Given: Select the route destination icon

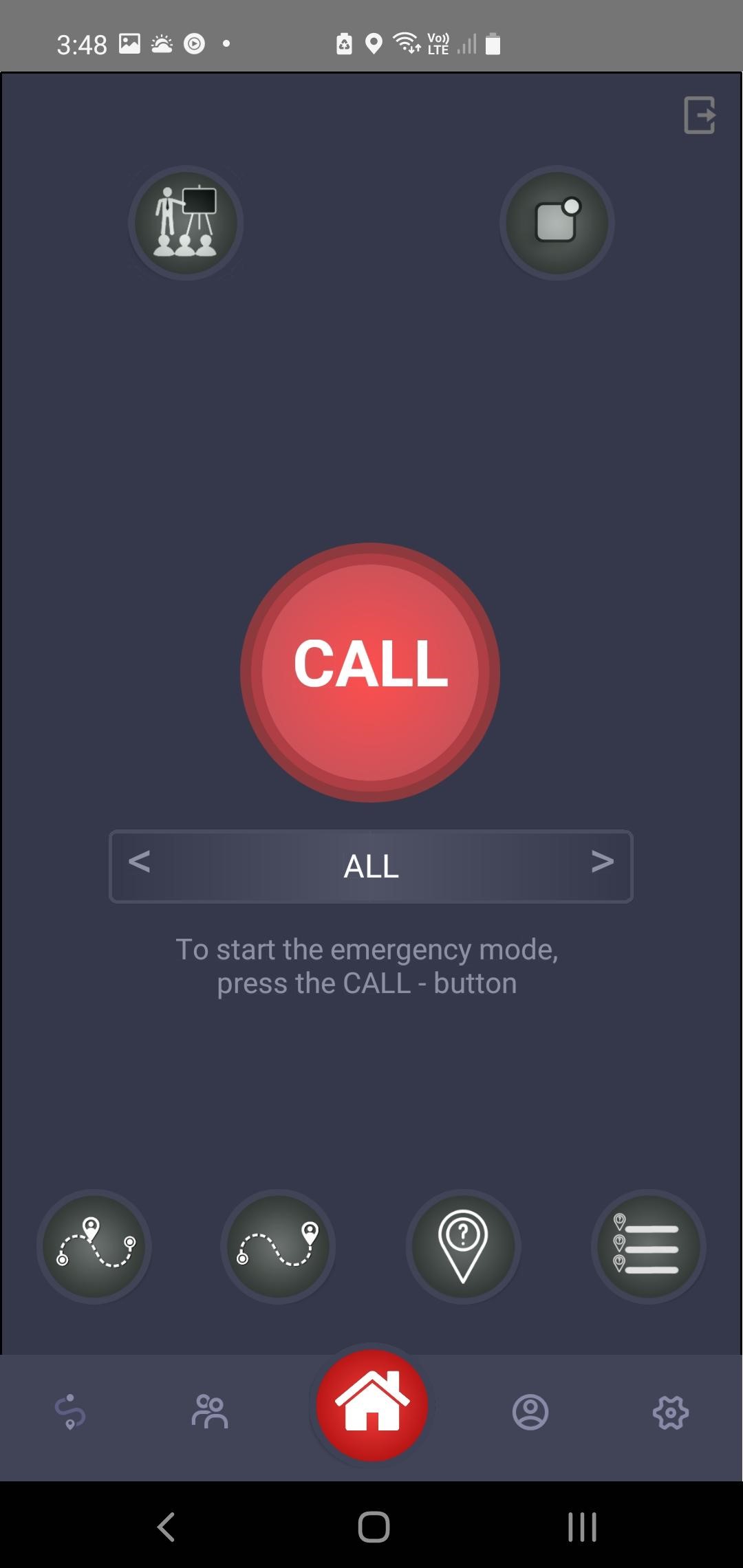Looking at the screenshot, I should (278, 1246).
